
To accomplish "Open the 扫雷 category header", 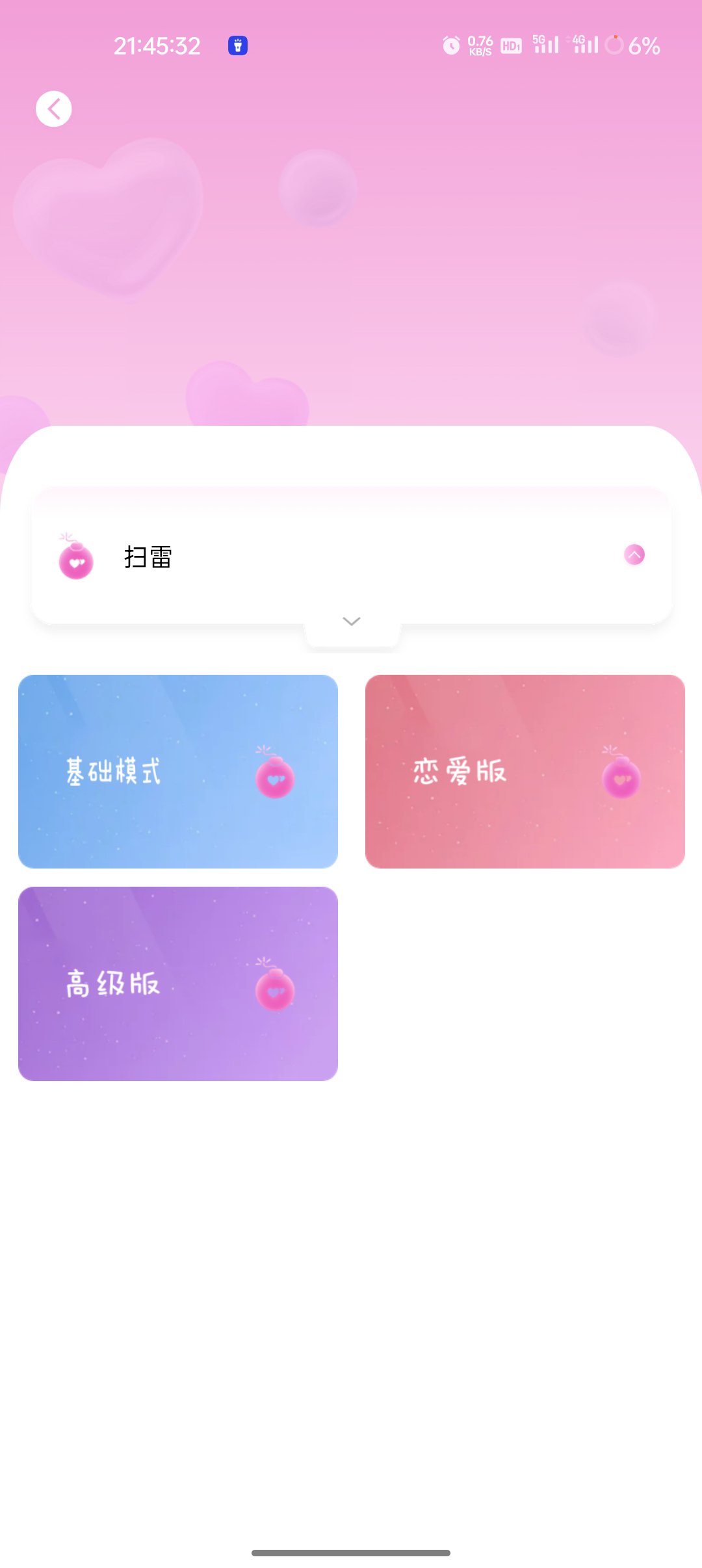I will click(x=351, y=558).
